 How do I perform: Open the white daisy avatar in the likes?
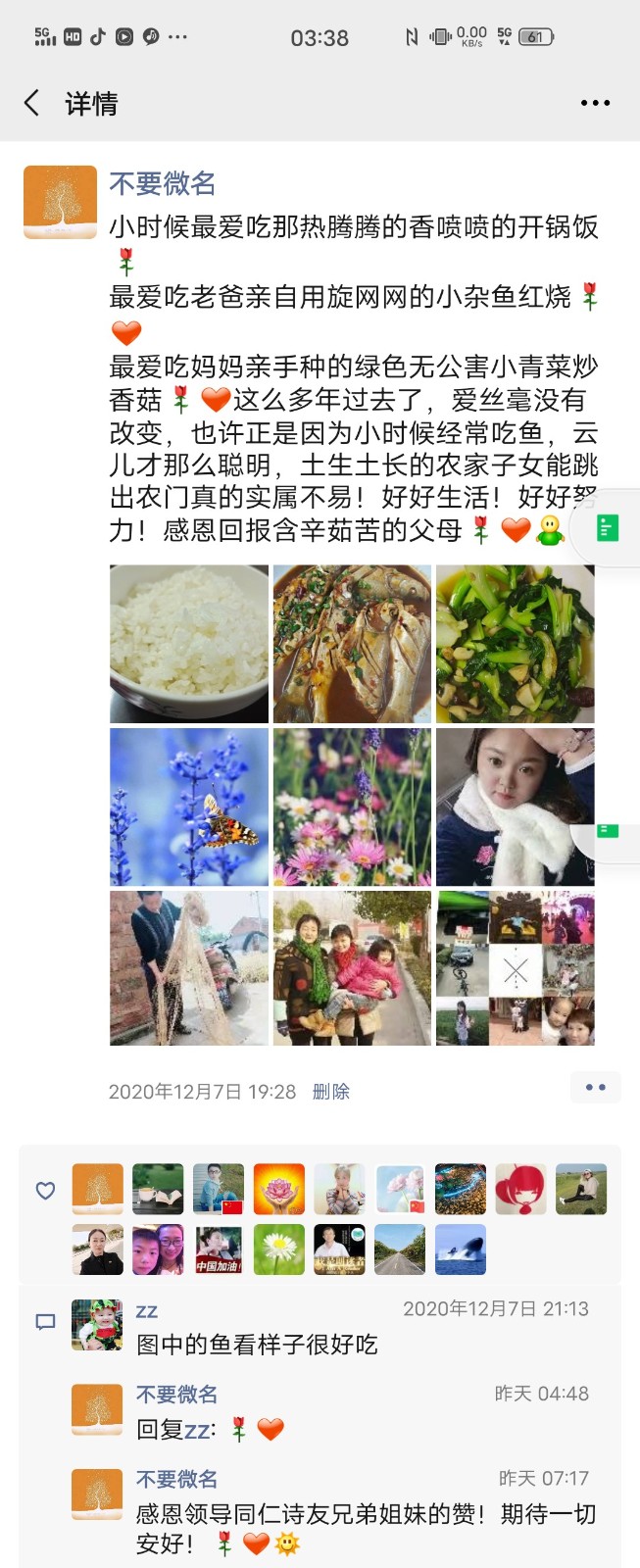278,1249
